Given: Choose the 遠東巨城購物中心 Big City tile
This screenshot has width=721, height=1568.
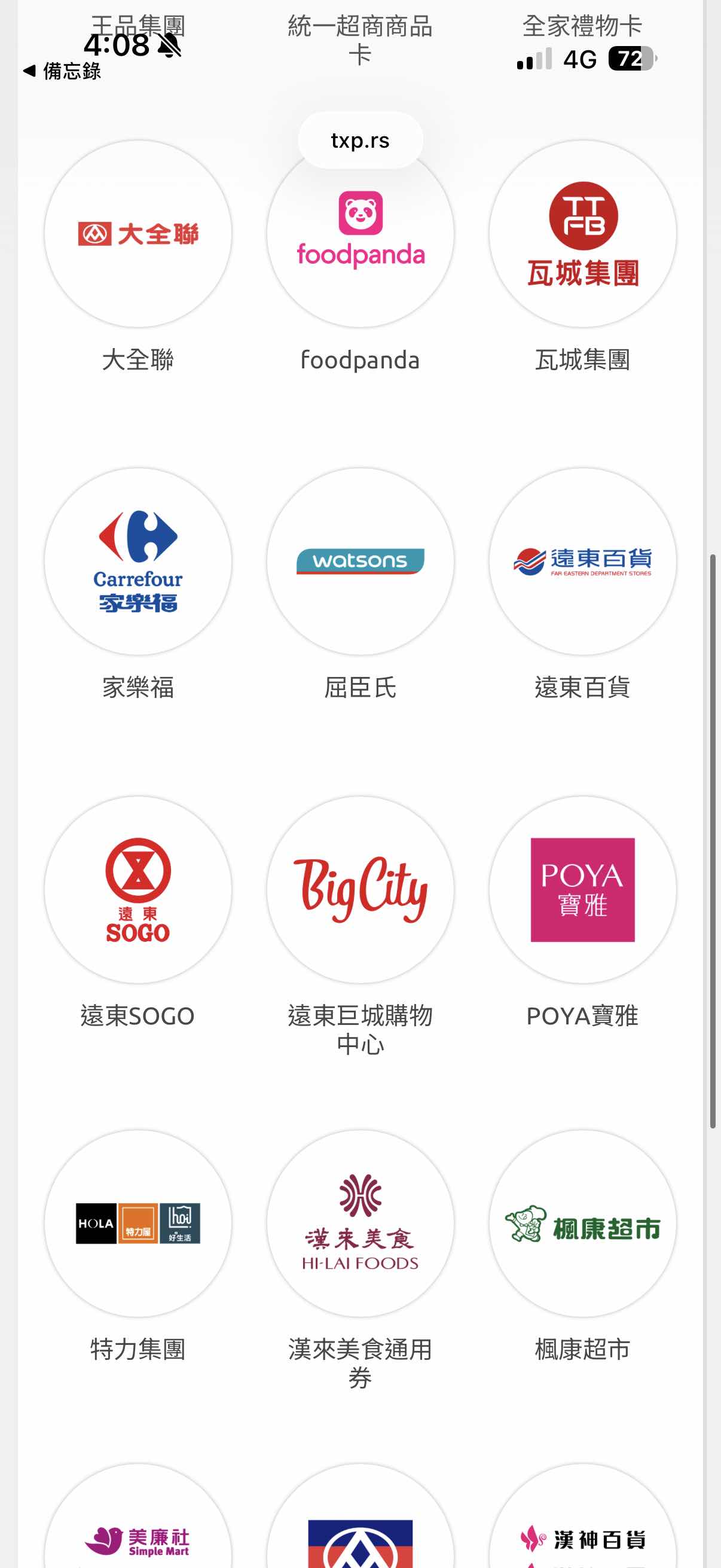Looking at the screenshot, I should click(x=360, y=889).
